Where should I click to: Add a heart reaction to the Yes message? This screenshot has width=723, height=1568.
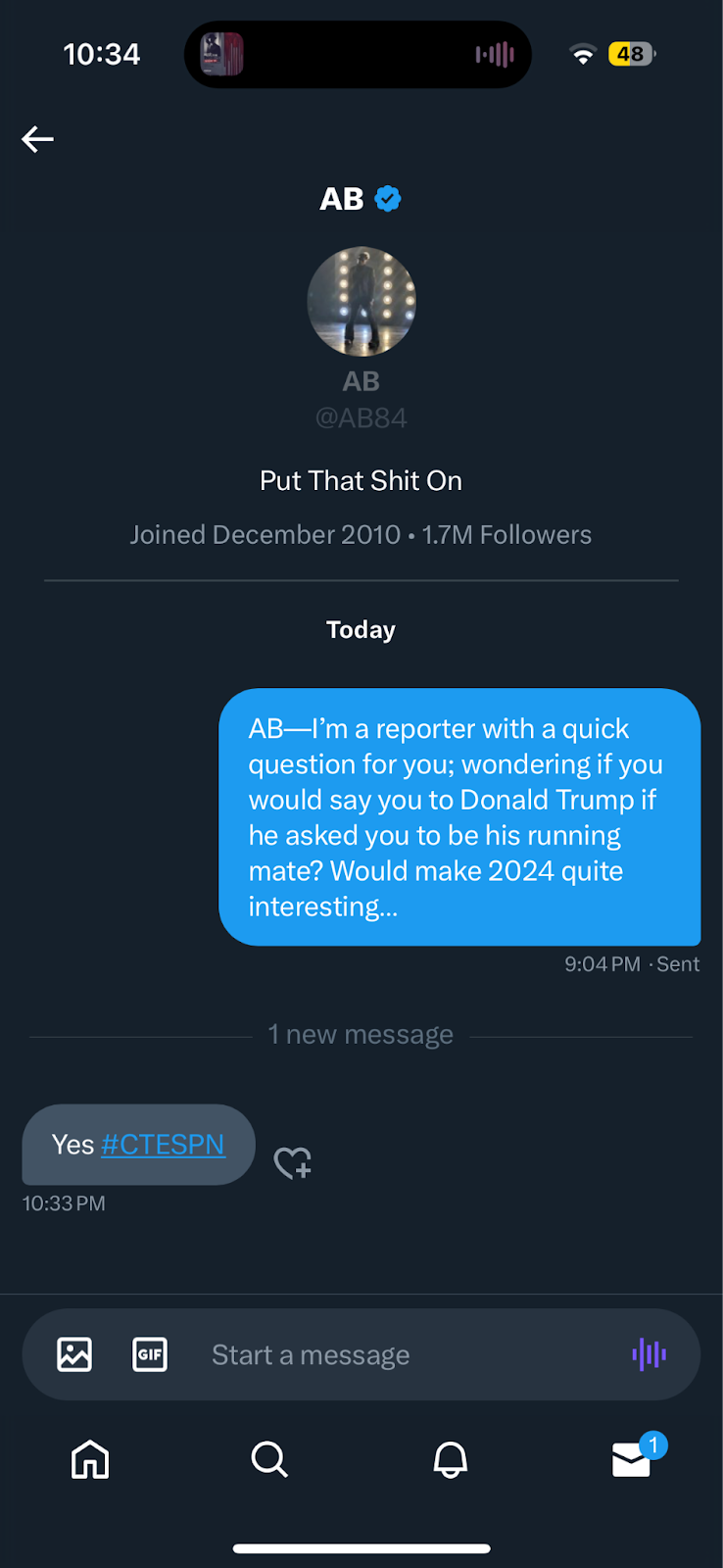[x=292, y=1163]
